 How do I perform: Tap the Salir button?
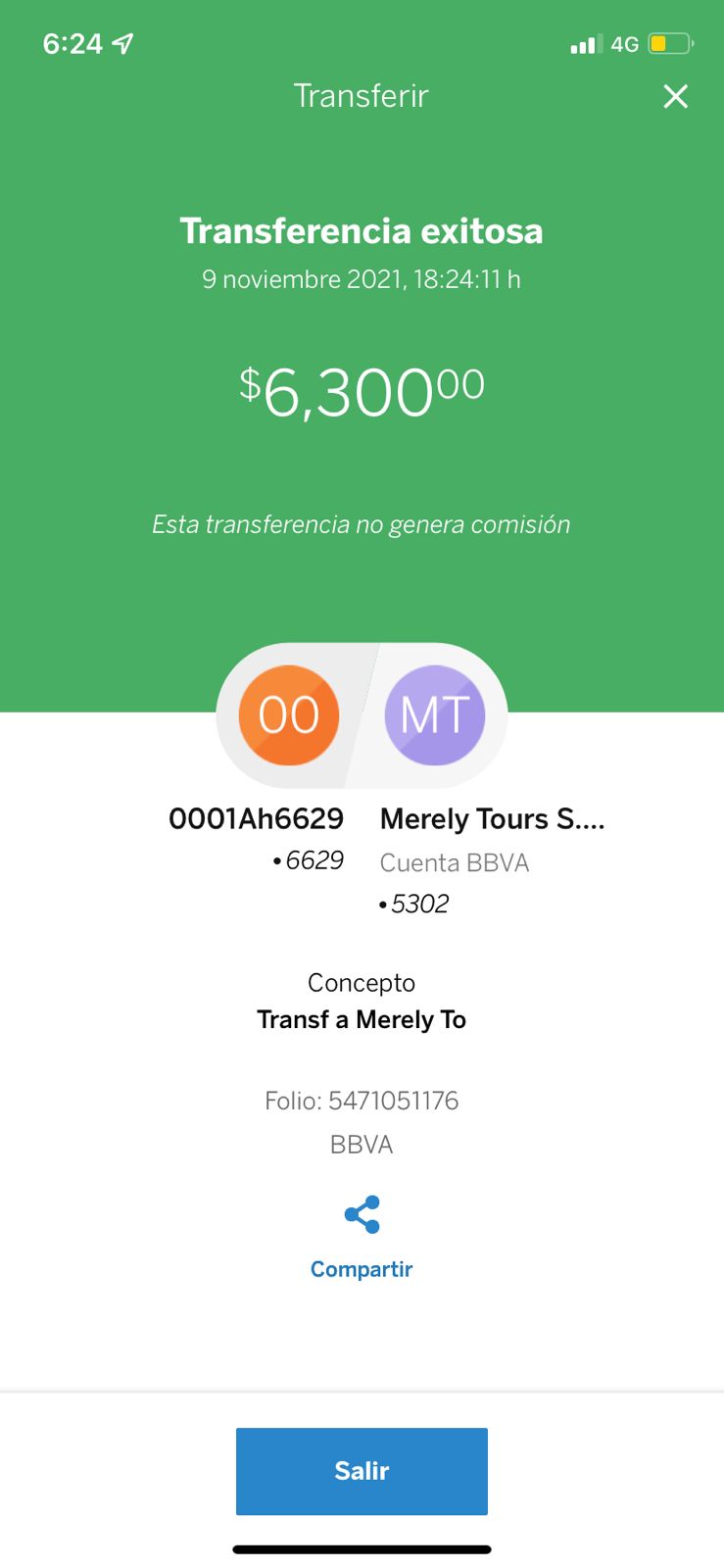(x=362, y=1471)
